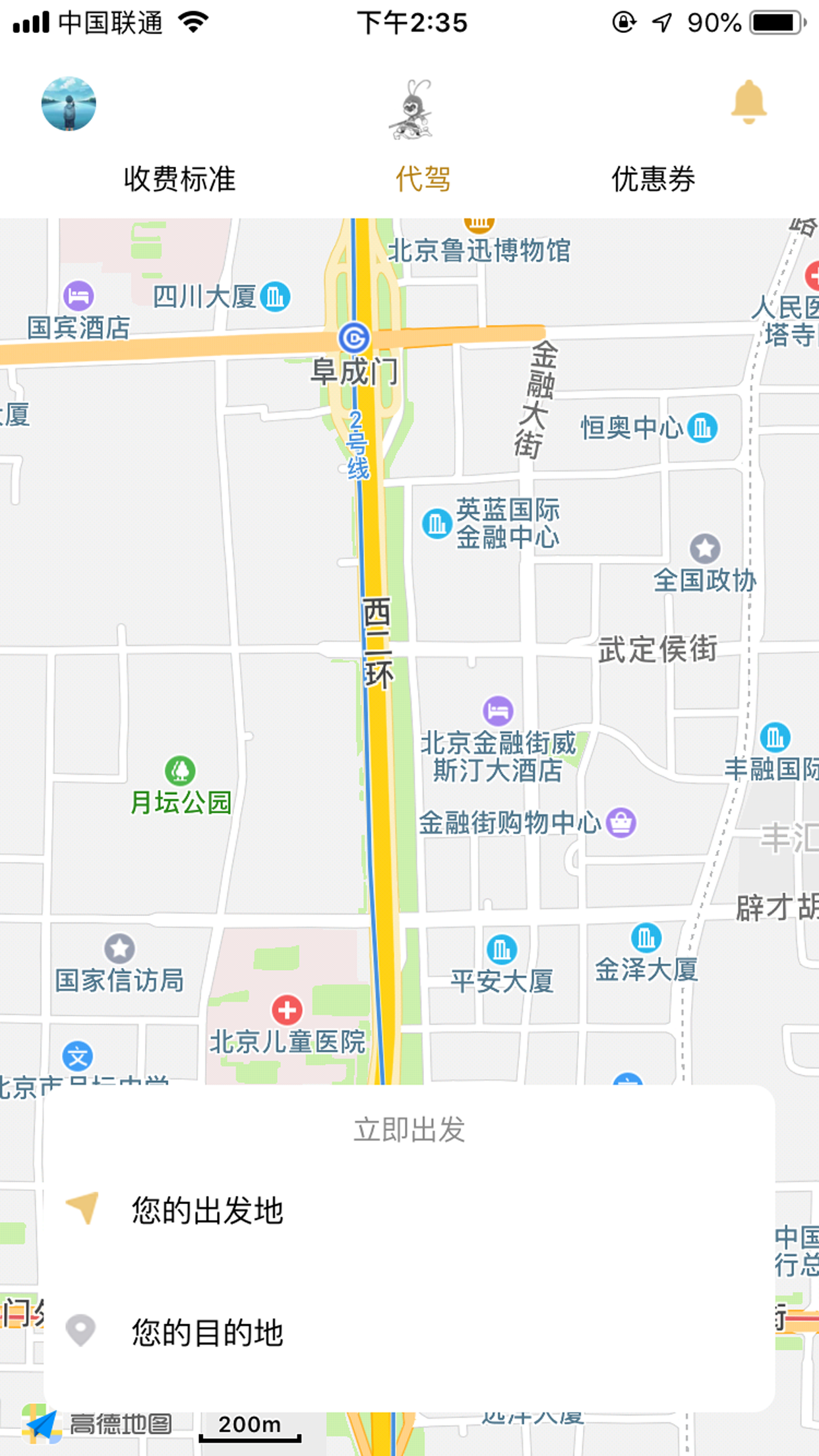
Task: Click the 金融街购物中心 shopping bag icon
Action: (x=621, y=822)
